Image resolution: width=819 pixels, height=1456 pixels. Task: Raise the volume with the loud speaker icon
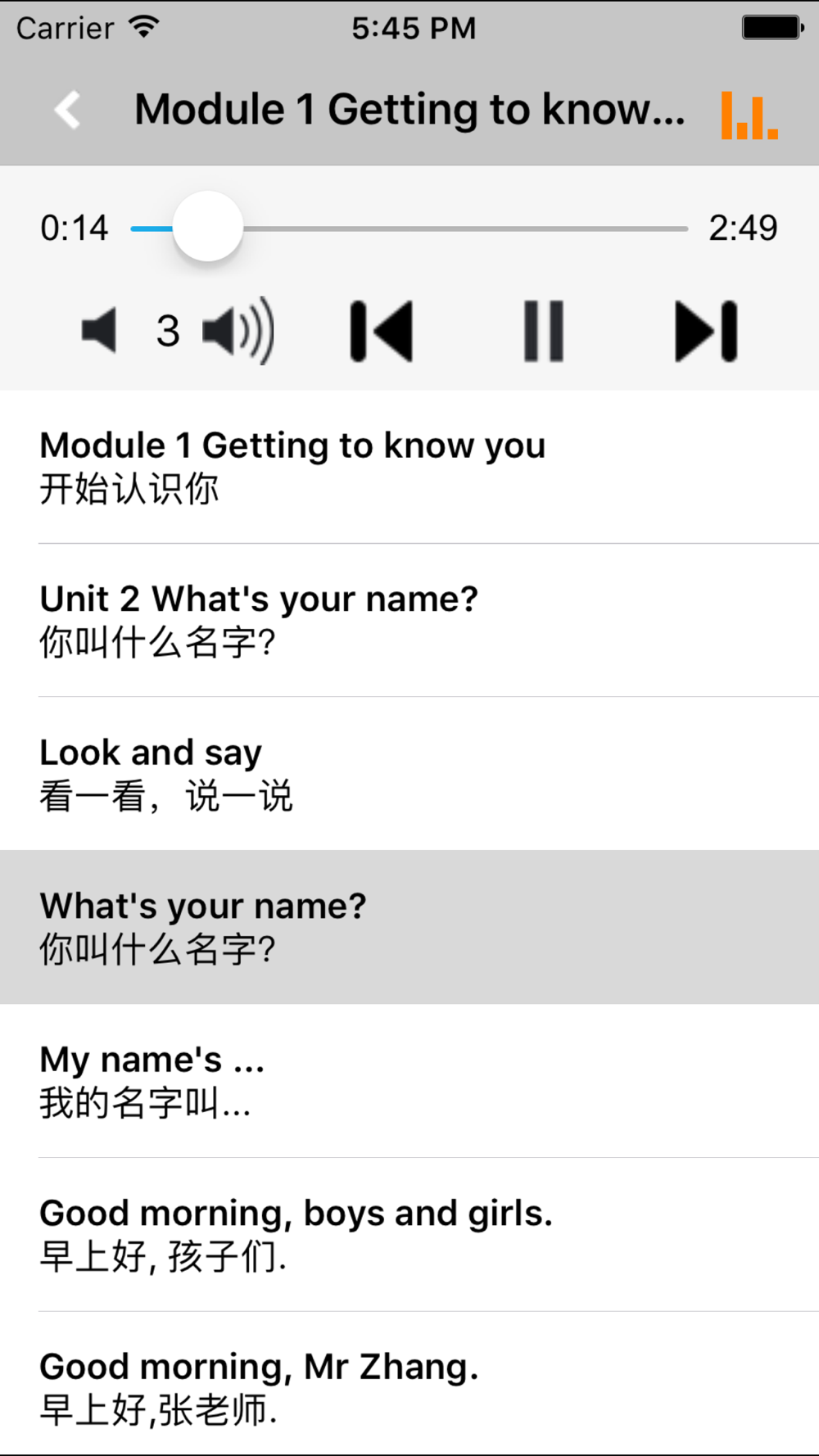point(238,331)
